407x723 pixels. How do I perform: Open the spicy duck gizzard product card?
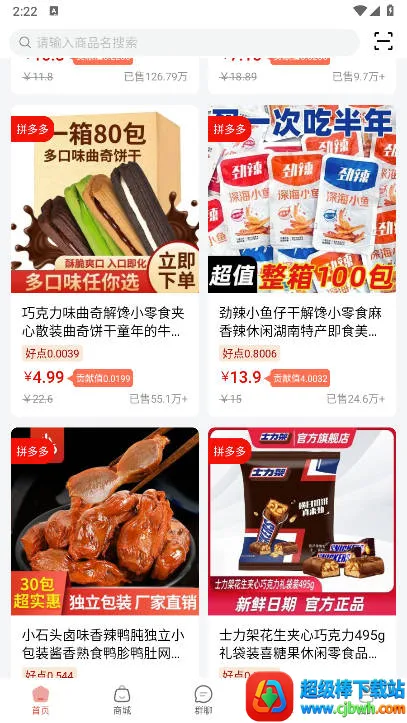[105, 552]
